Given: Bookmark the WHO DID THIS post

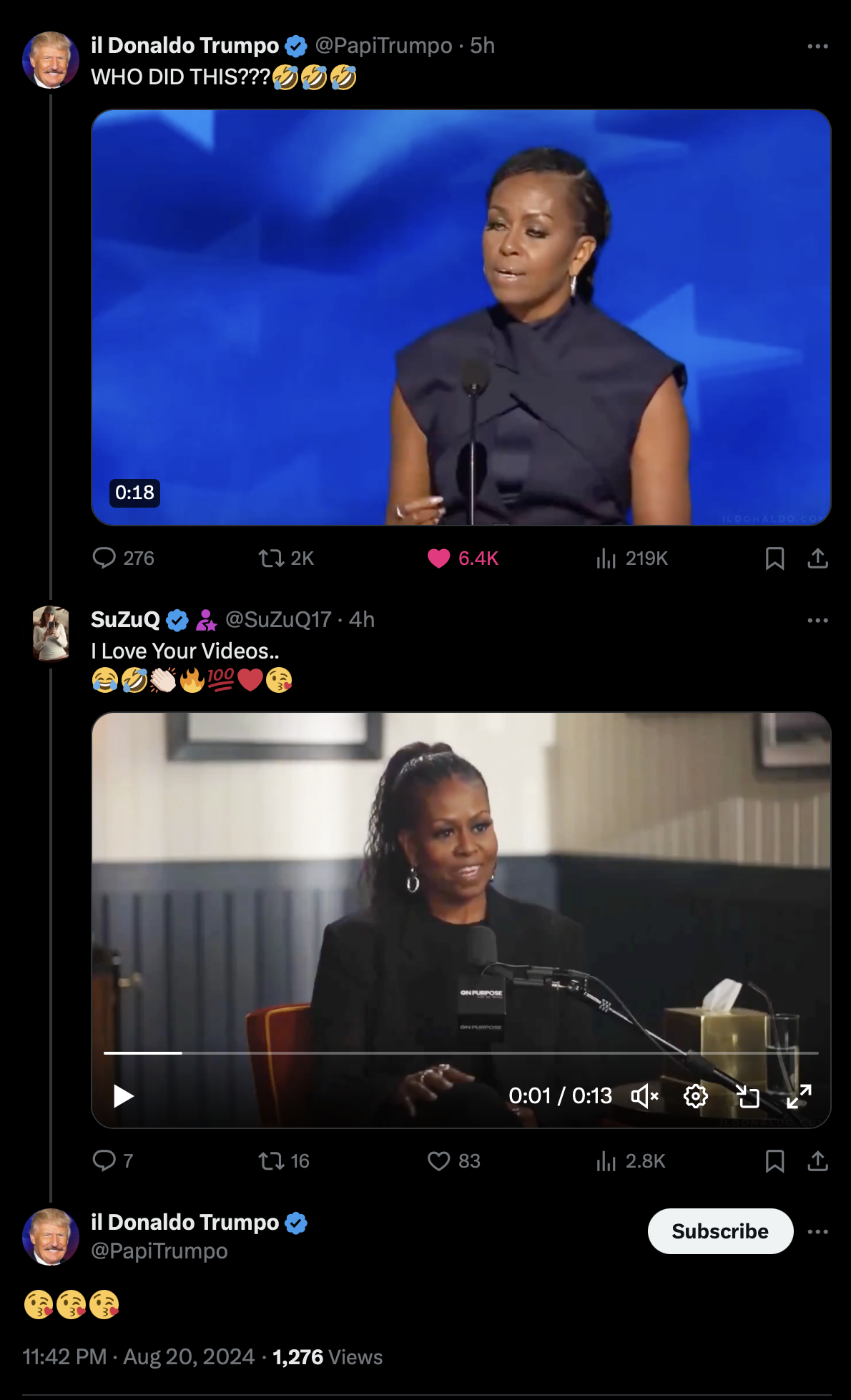Looking at the screenshot, I should pyautogui.click(x=774, y=558).
